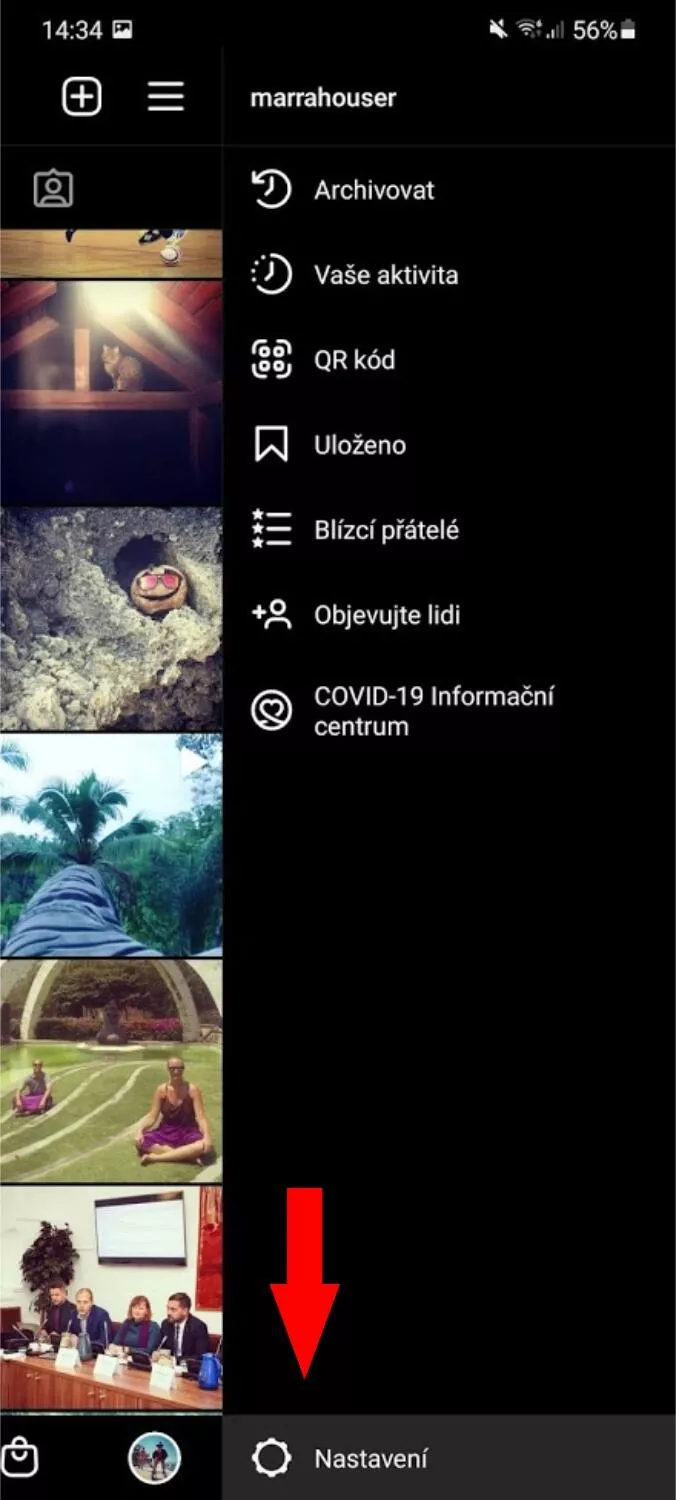Open the shop bag tab
Screen dimensions: 676x1500
pyautogui.click(x=20, y=1458)
